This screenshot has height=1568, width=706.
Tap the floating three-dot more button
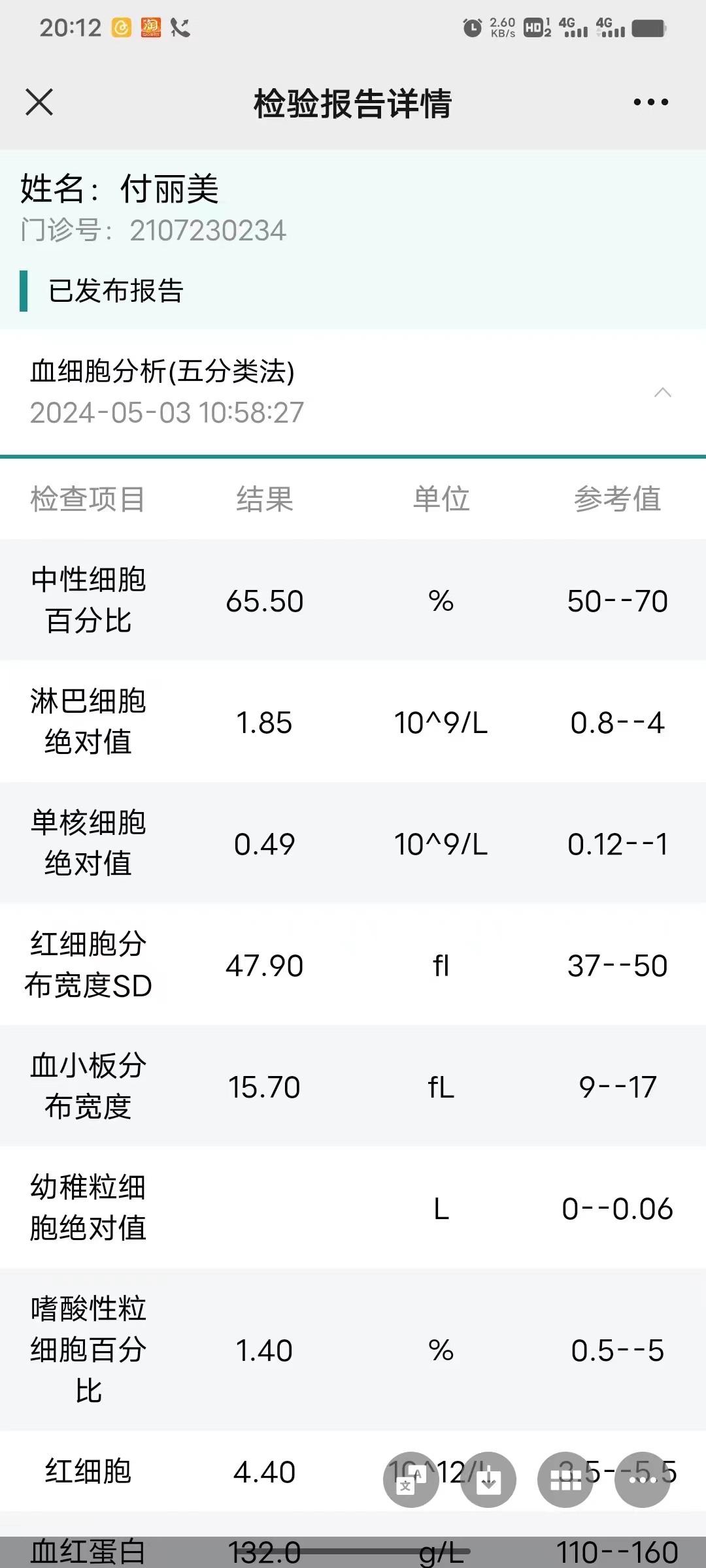click(643, 1480)
